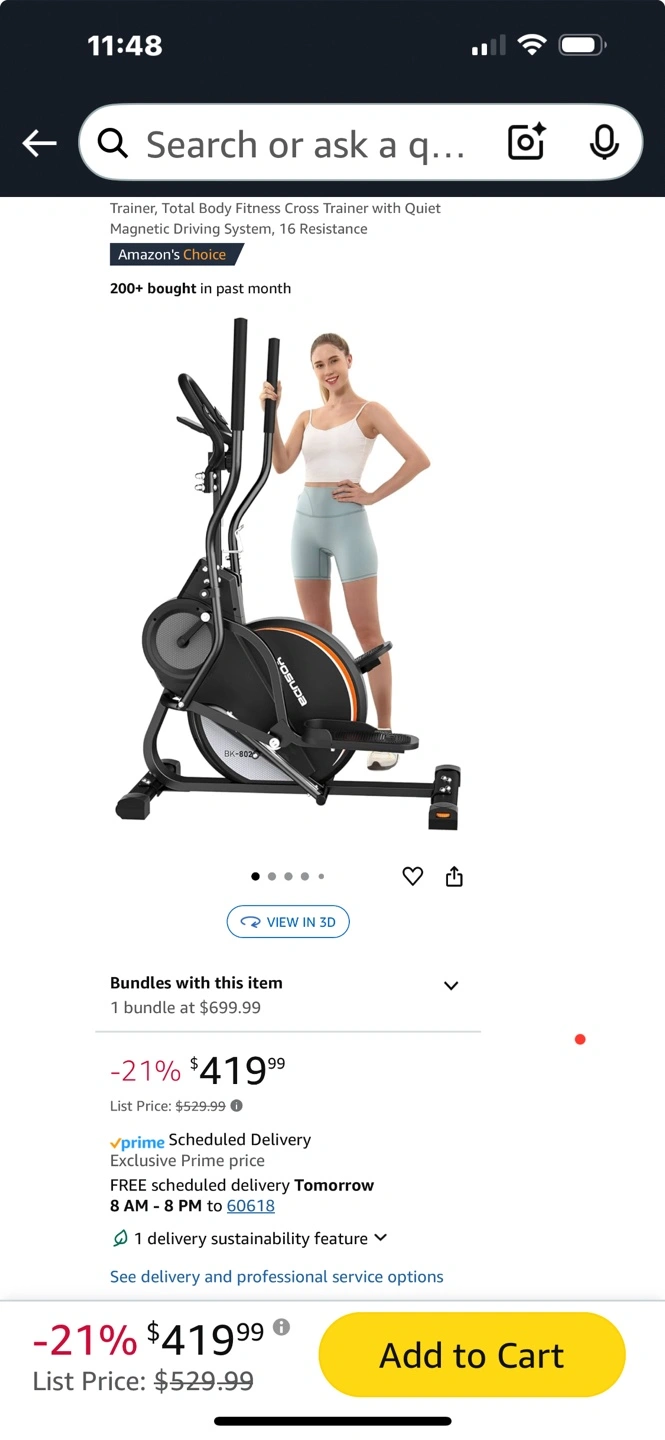This screenshot has height=1440, width=665.
Task: Expand delivery sustainability feature
Action: [x=250, y=1238]
